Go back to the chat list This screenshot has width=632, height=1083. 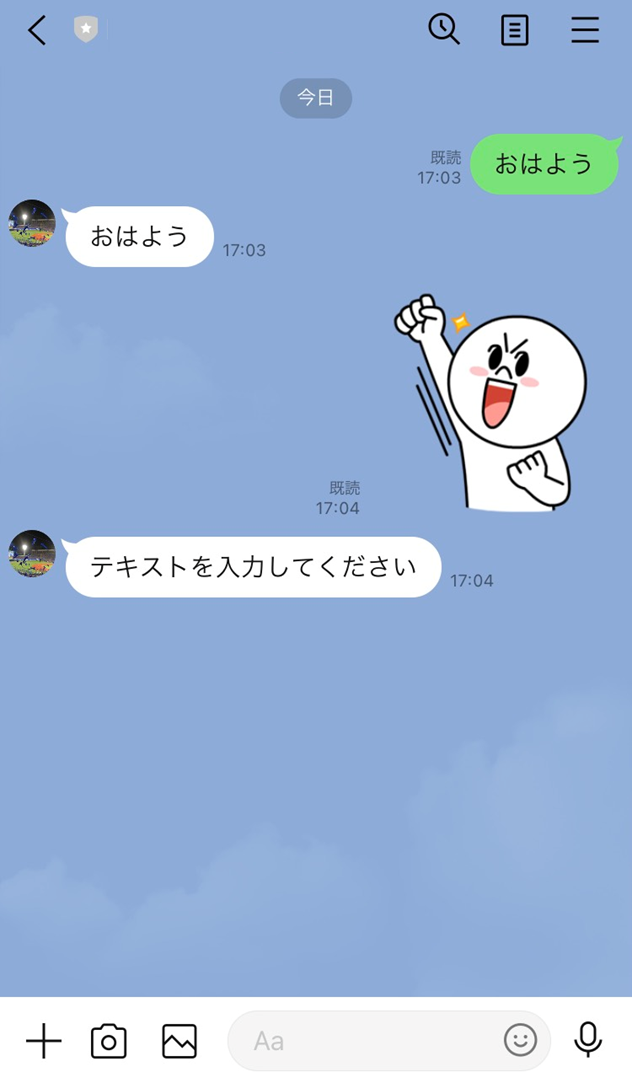[x=37, y=31]
